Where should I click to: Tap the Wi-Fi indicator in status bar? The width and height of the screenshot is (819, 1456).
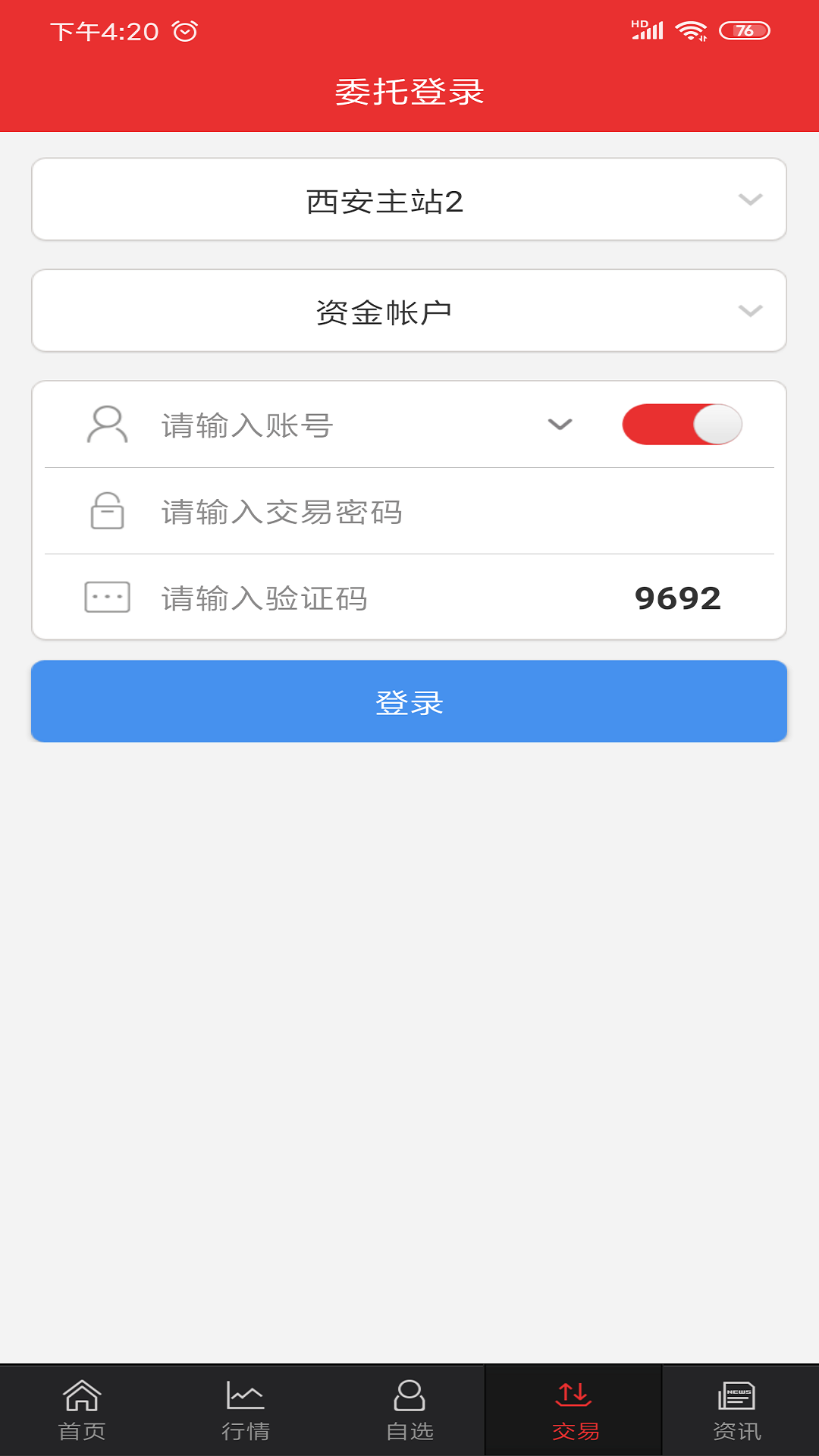[689, 30]
